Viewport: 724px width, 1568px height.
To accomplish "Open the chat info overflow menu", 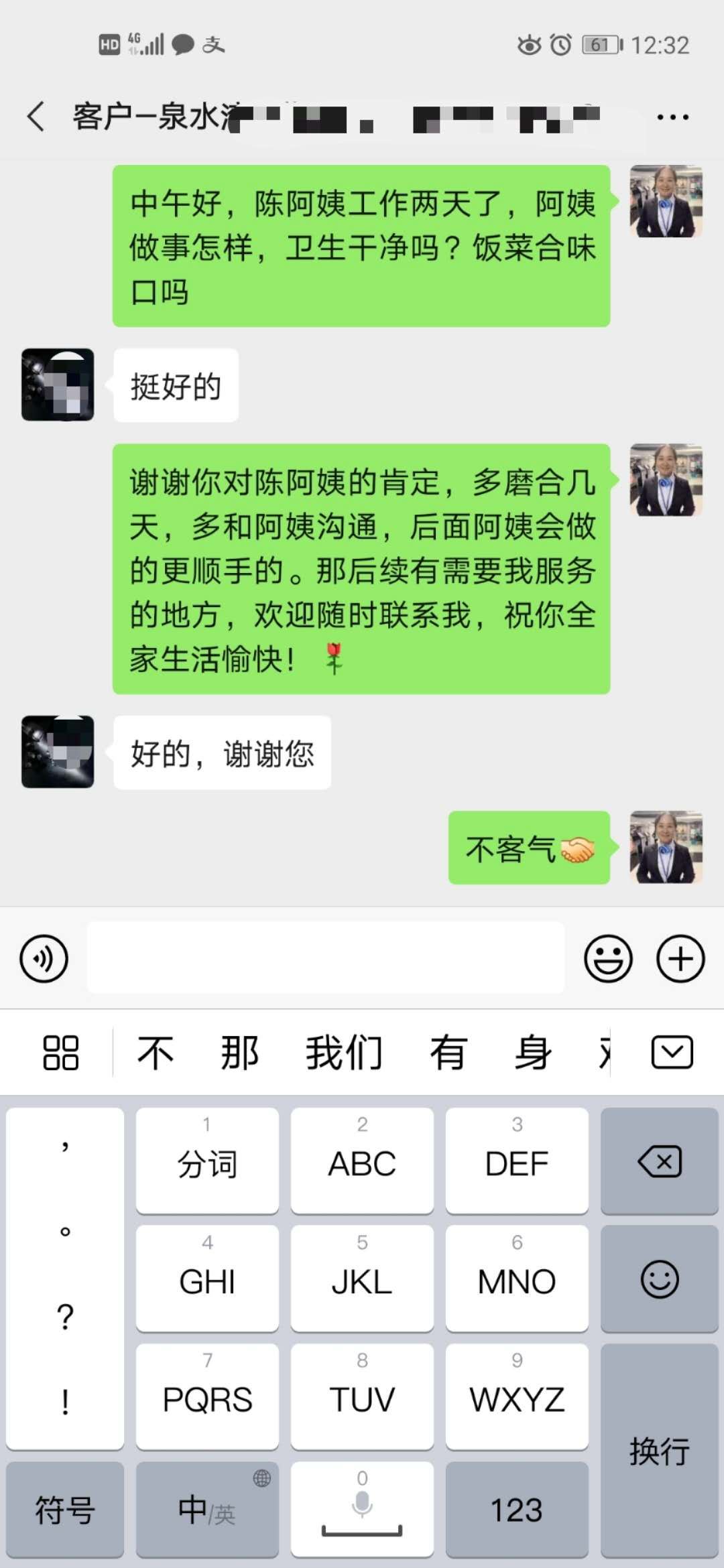I will [672, 117].
